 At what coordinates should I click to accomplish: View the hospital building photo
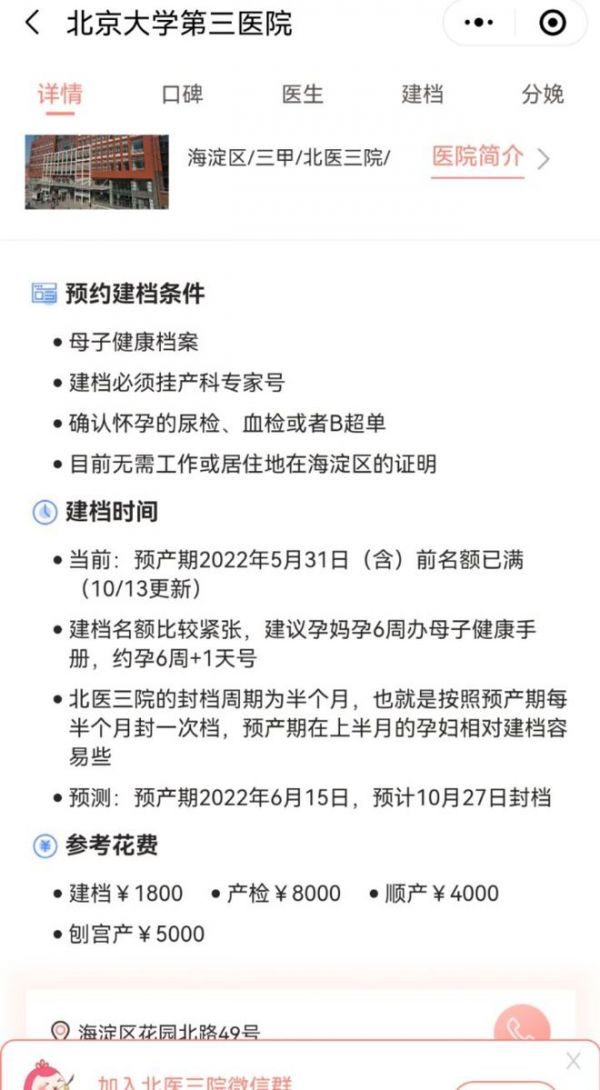pyautogui.click(x=97, y=172)
